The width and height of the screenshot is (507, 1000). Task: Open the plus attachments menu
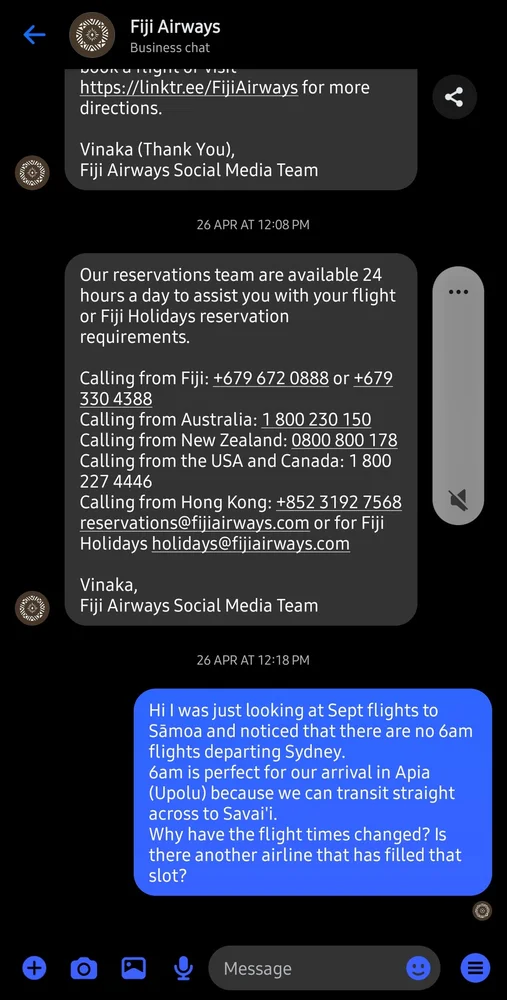(34, 968)
